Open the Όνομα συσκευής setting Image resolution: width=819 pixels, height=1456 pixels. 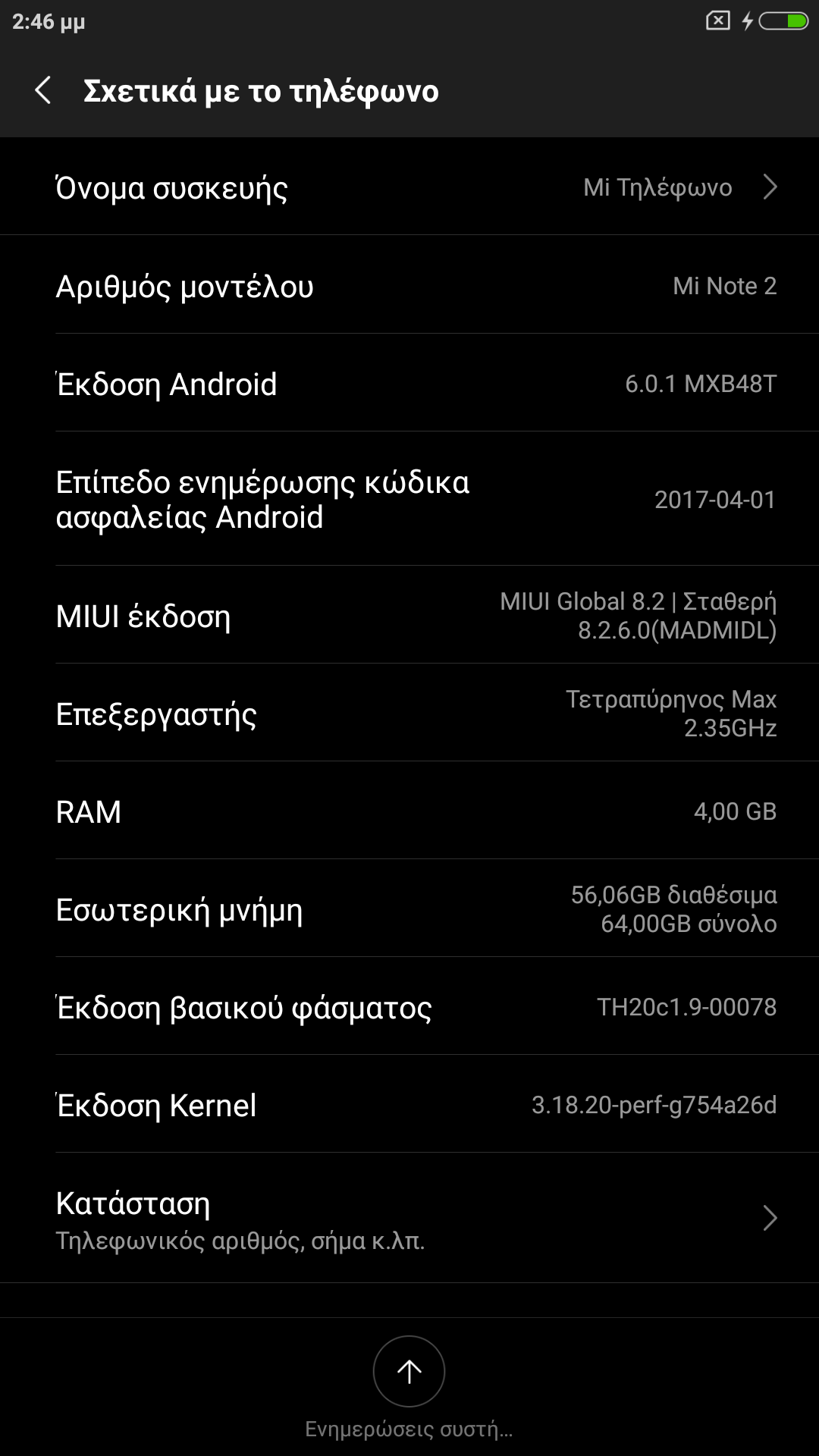(409, 187)
